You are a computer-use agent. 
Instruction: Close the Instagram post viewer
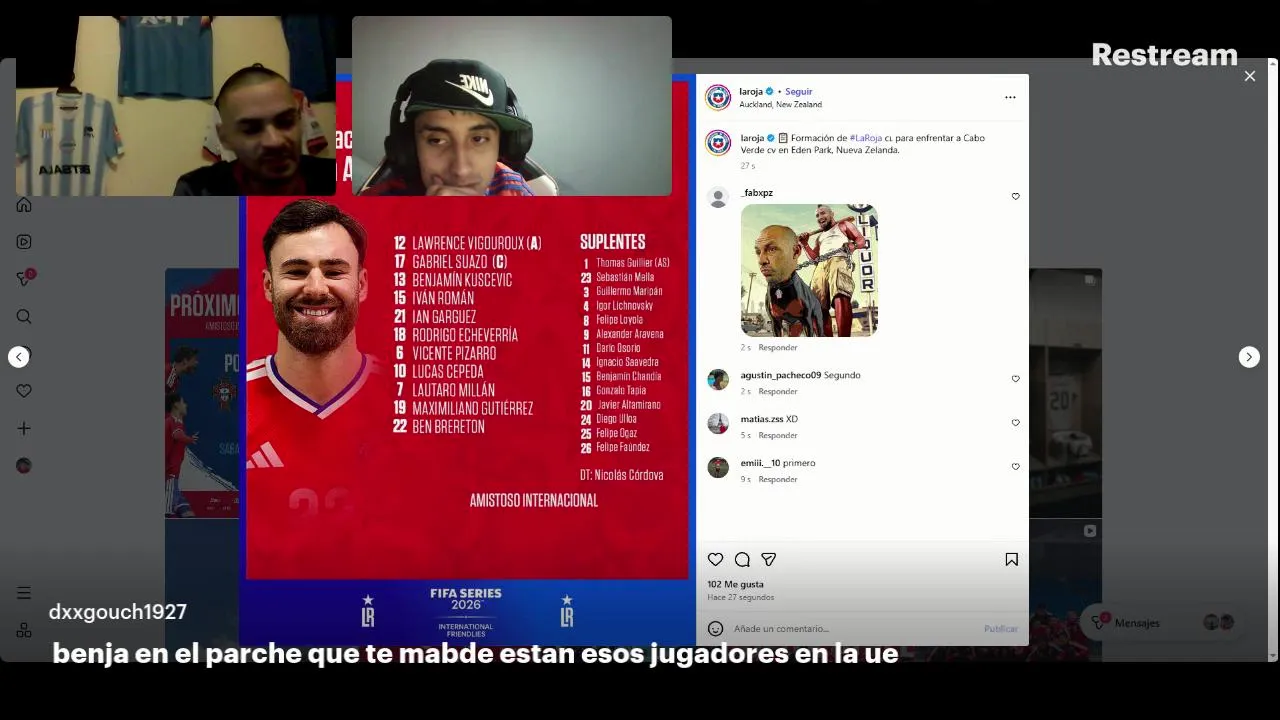(1249, 76)
